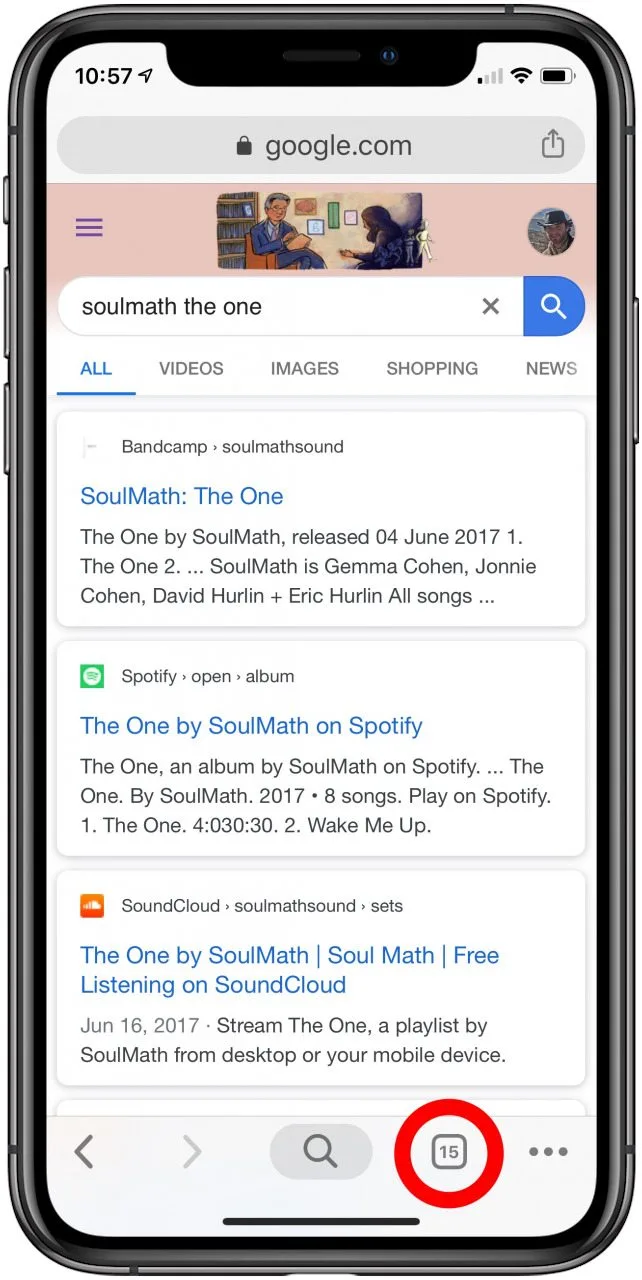The height and width of the screenshot is (1280, 642).
Task: Open the Google account profile picture
Action: click(x=551, y=232)
